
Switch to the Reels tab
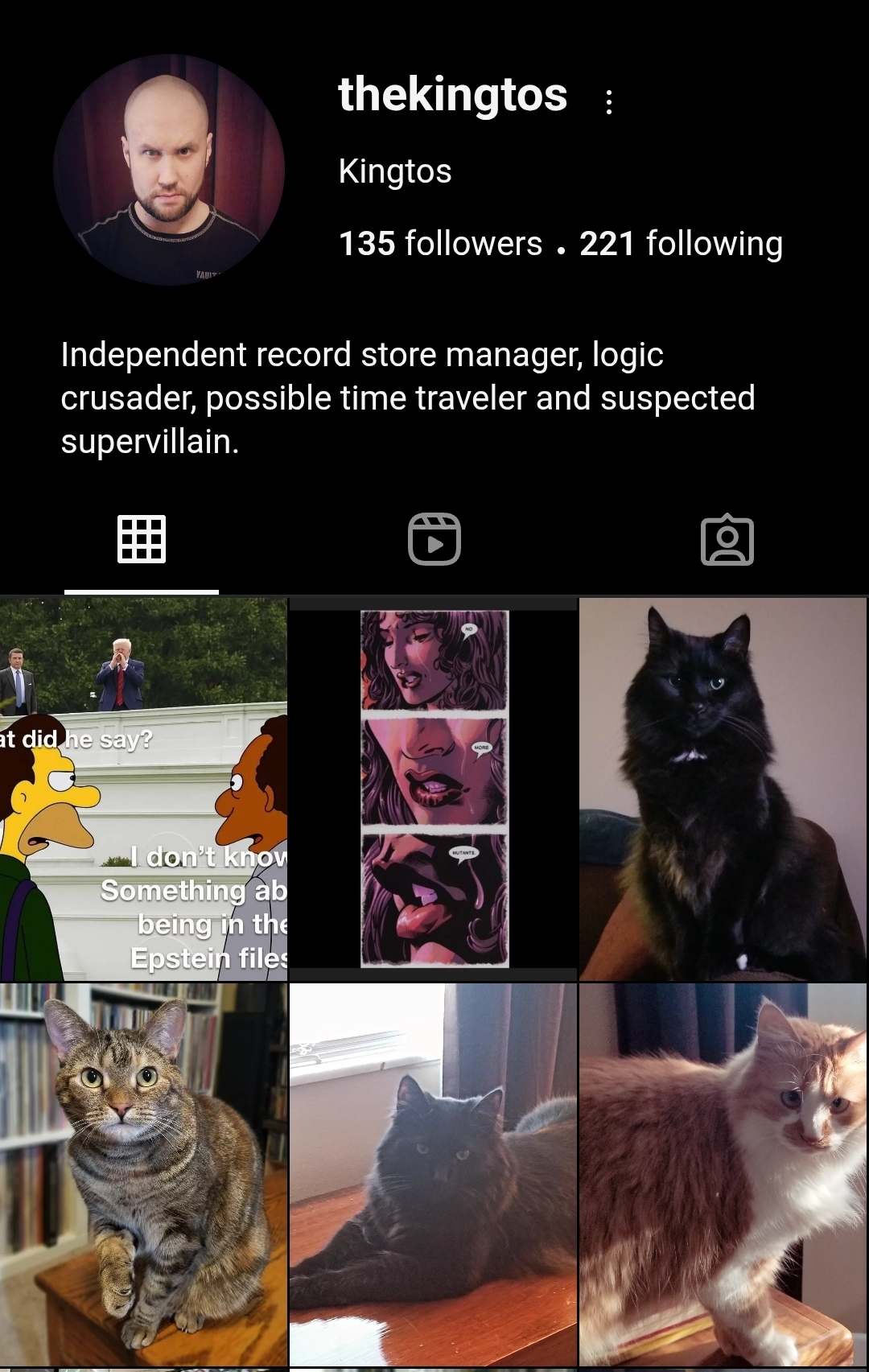click(434, 539)
